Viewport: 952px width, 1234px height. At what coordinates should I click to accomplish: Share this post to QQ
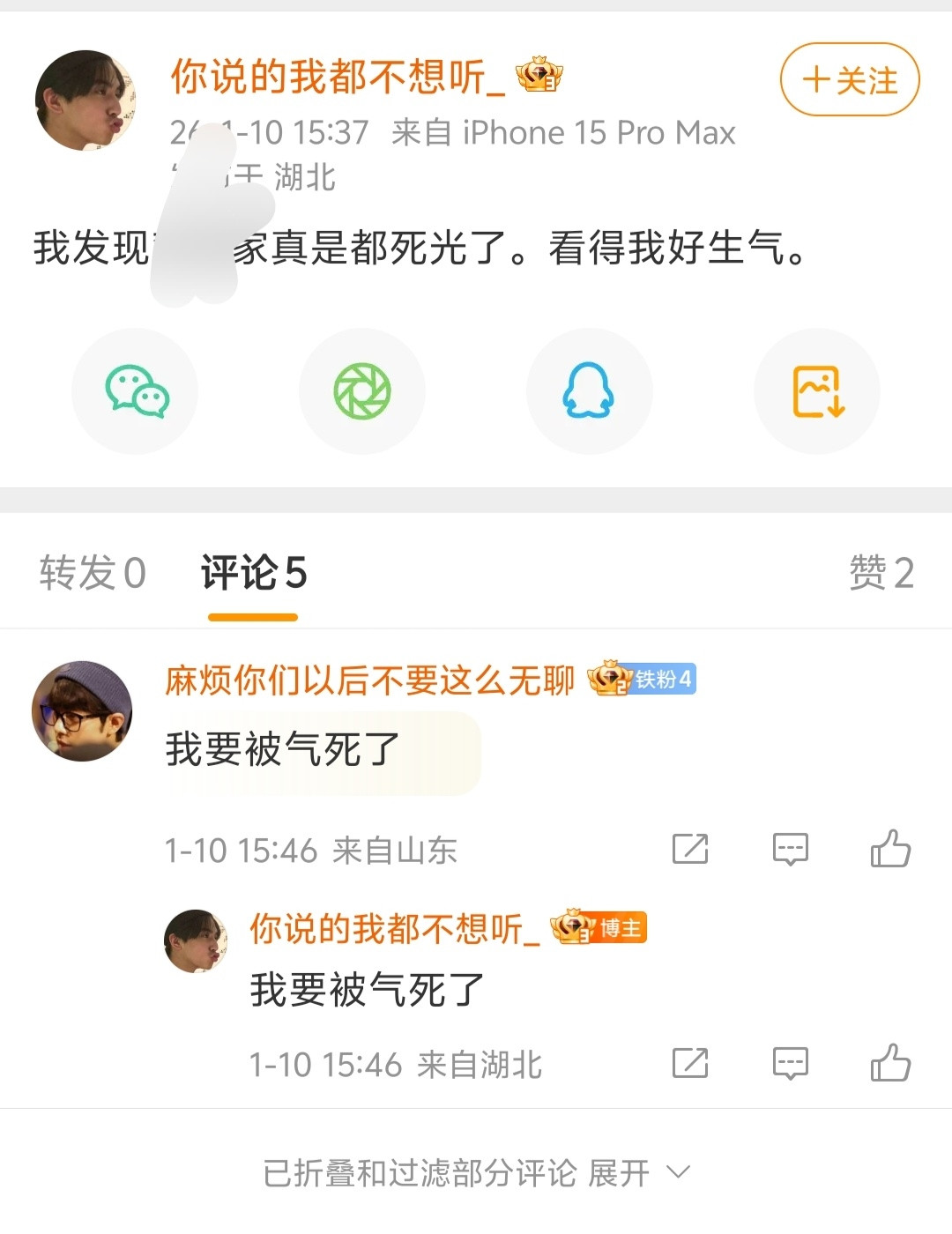(589, 391)
